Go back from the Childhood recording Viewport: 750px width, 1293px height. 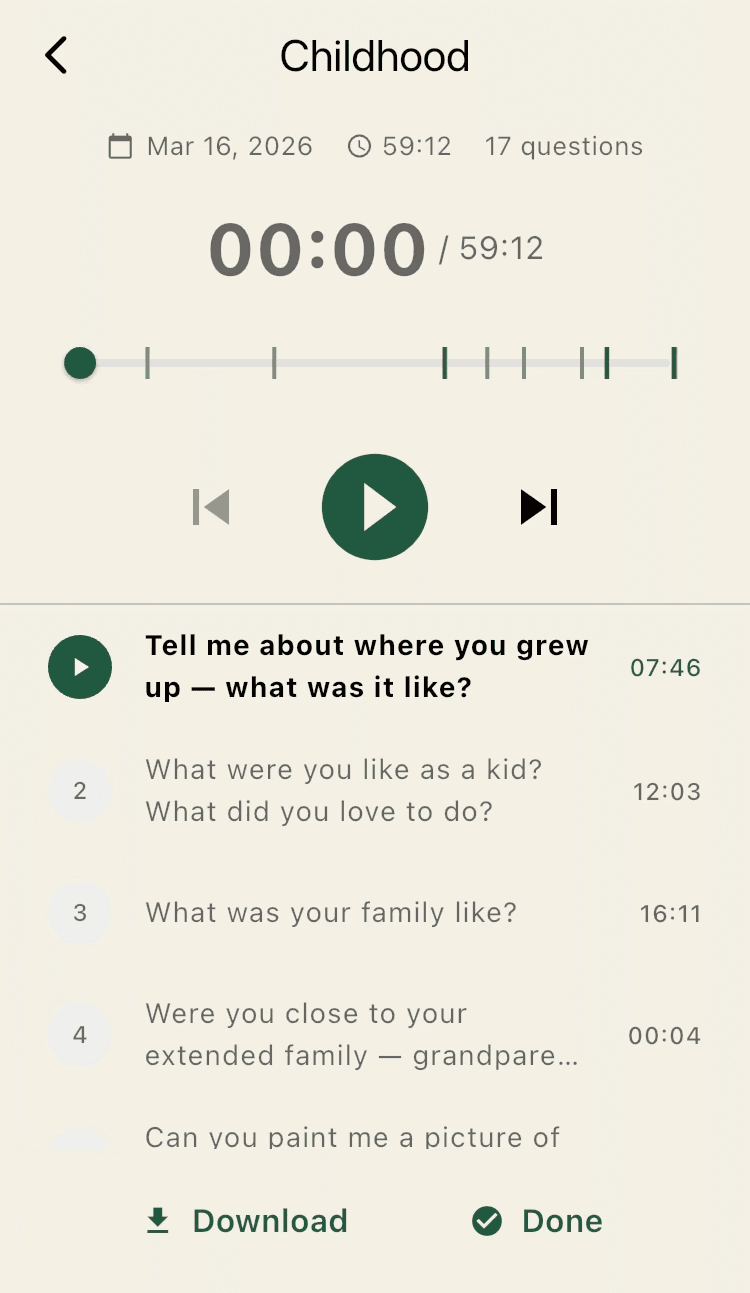coord(56,56)
